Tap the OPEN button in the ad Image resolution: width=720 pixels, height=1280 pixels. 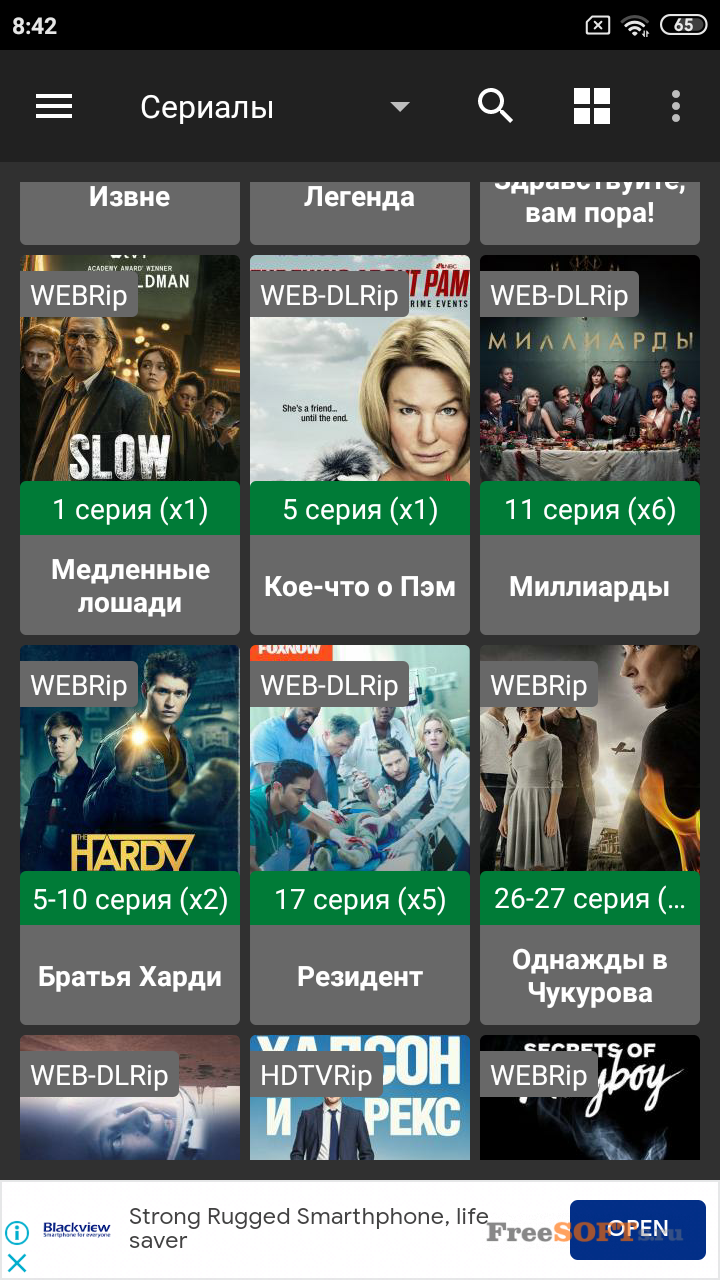pos(637,1229)
